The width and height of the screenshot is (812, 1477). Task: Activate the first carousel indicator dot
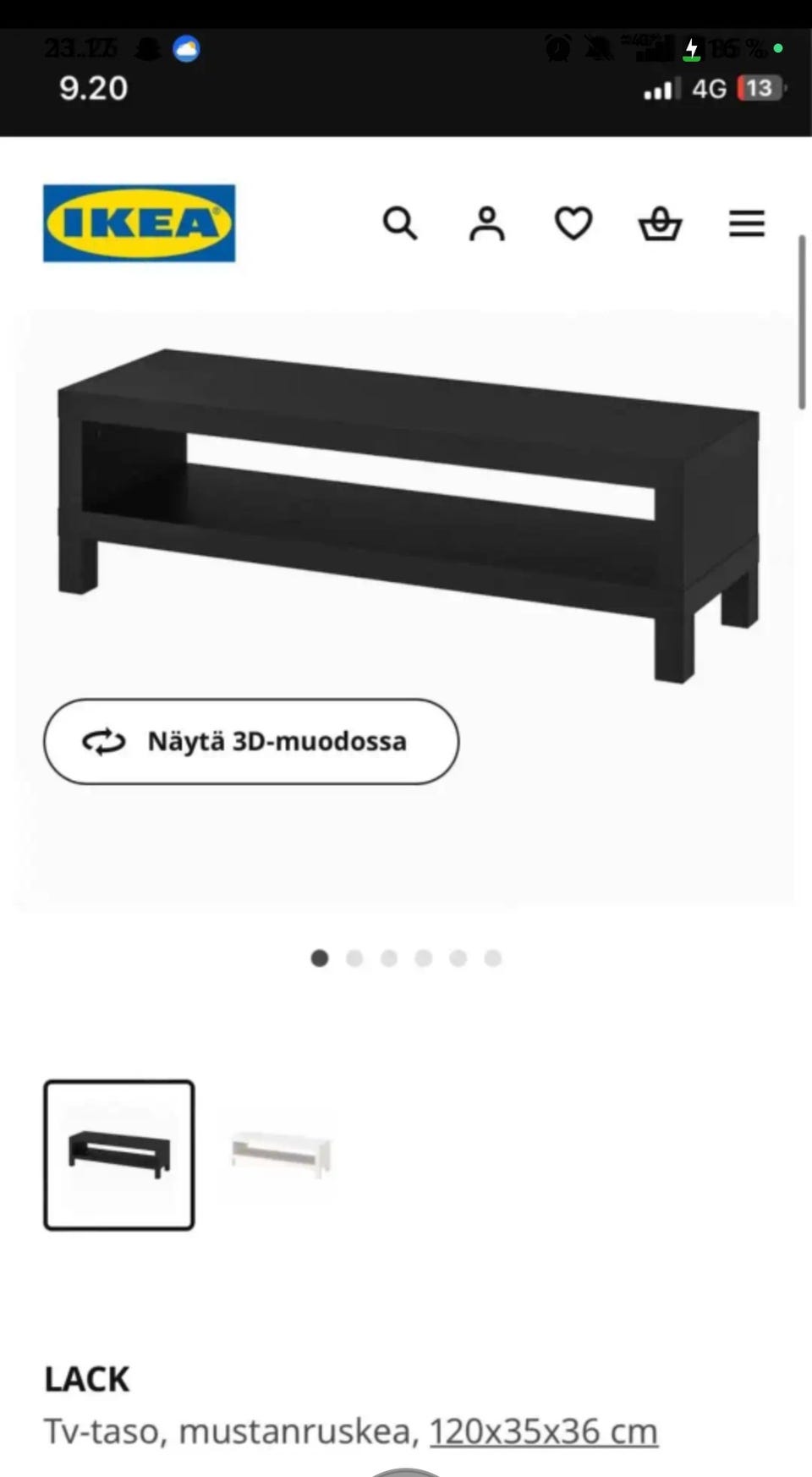click(x=321, y=958)
